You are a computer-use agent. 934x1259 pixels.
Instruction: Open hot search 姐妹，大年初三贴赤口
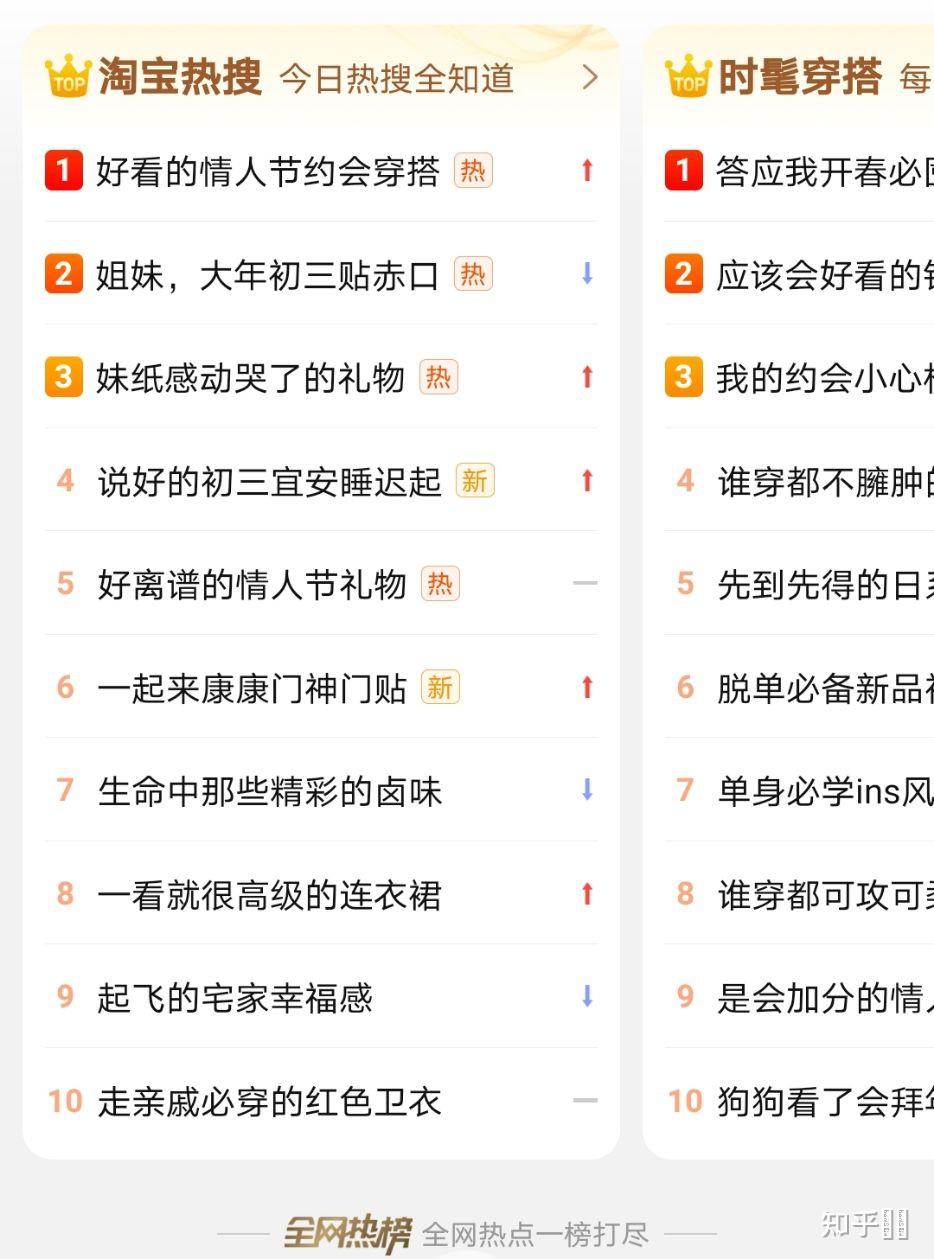click(x=267, y=275)
